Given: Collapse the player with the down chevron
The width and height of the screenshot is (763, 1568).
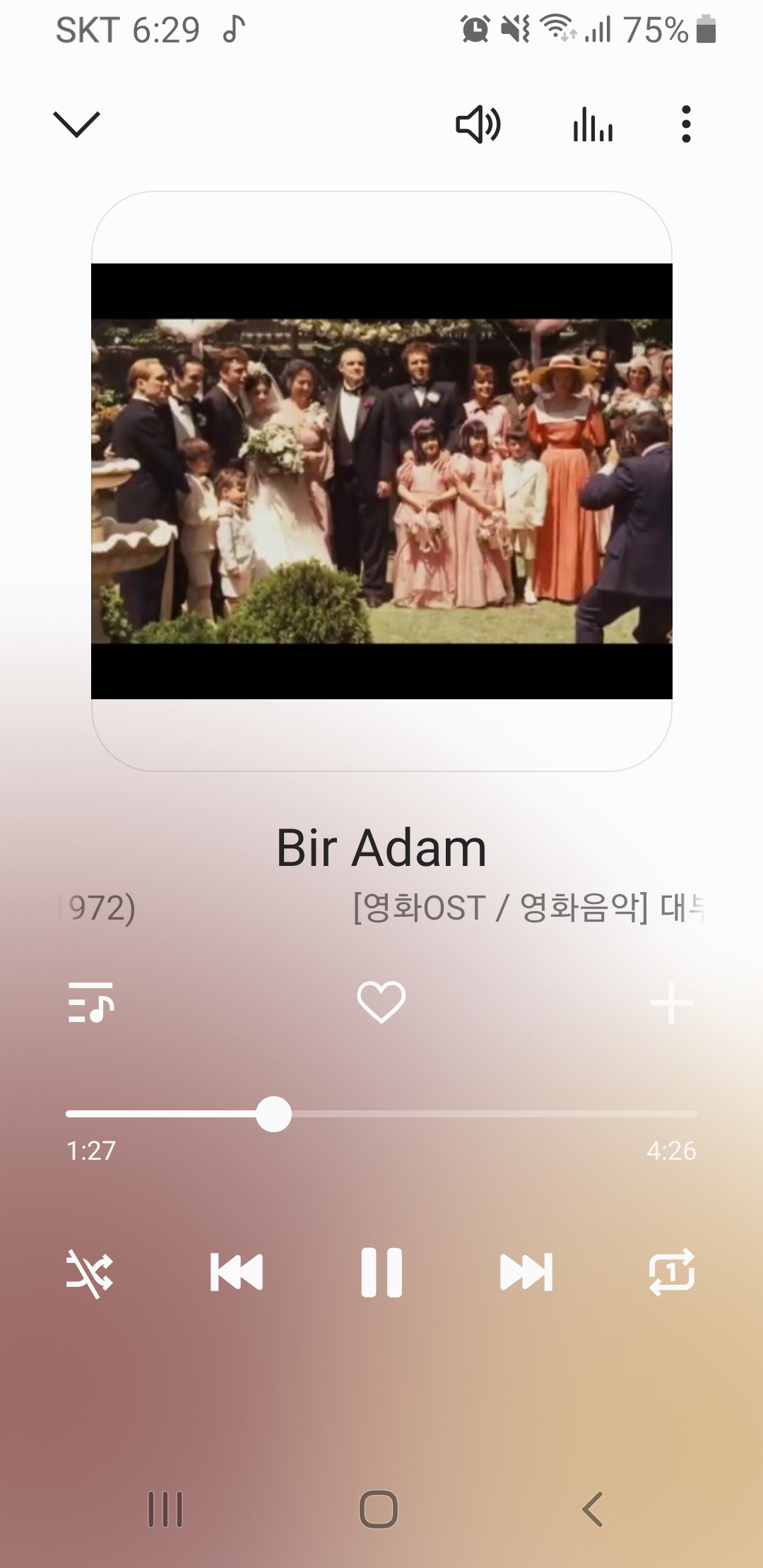Looking at the screenshot, I should click(76, 124).
